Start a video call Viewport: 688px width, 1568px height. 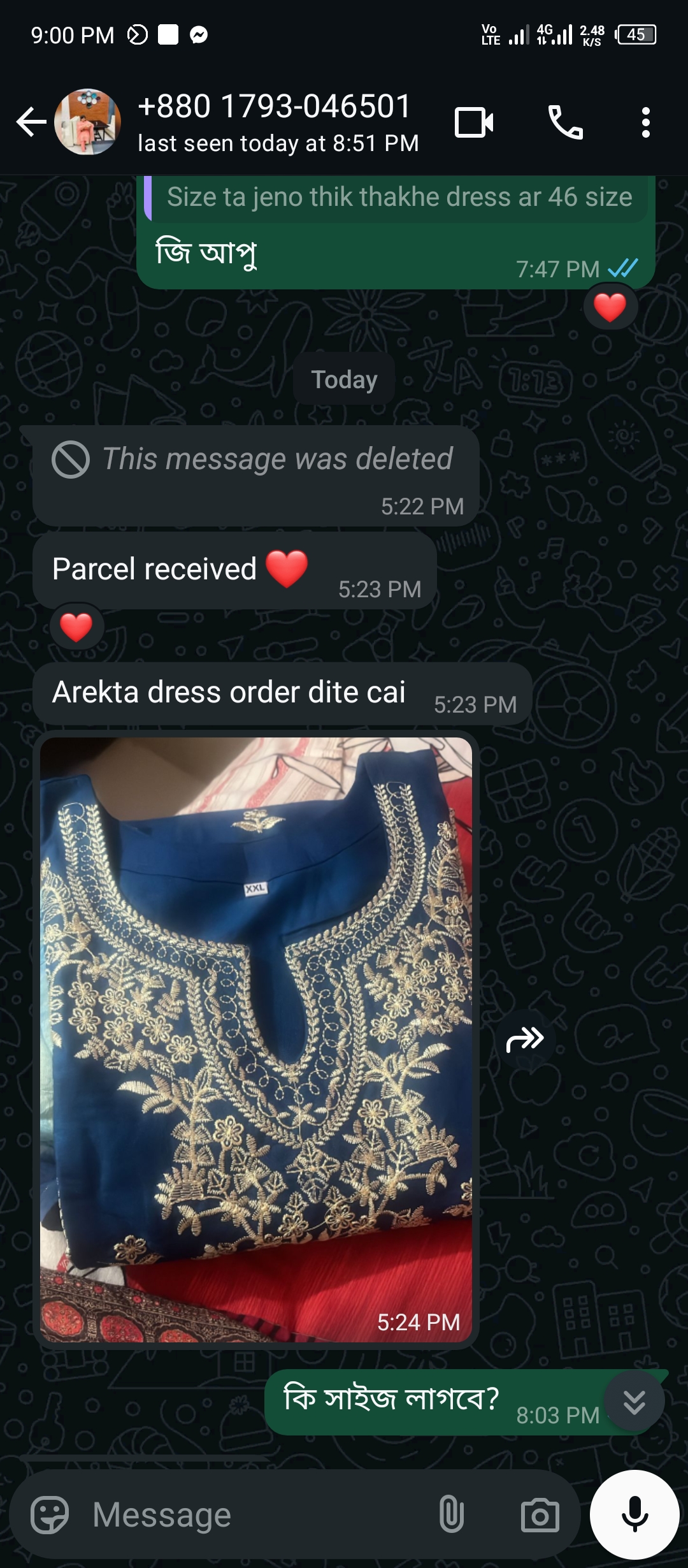[474, 122]
